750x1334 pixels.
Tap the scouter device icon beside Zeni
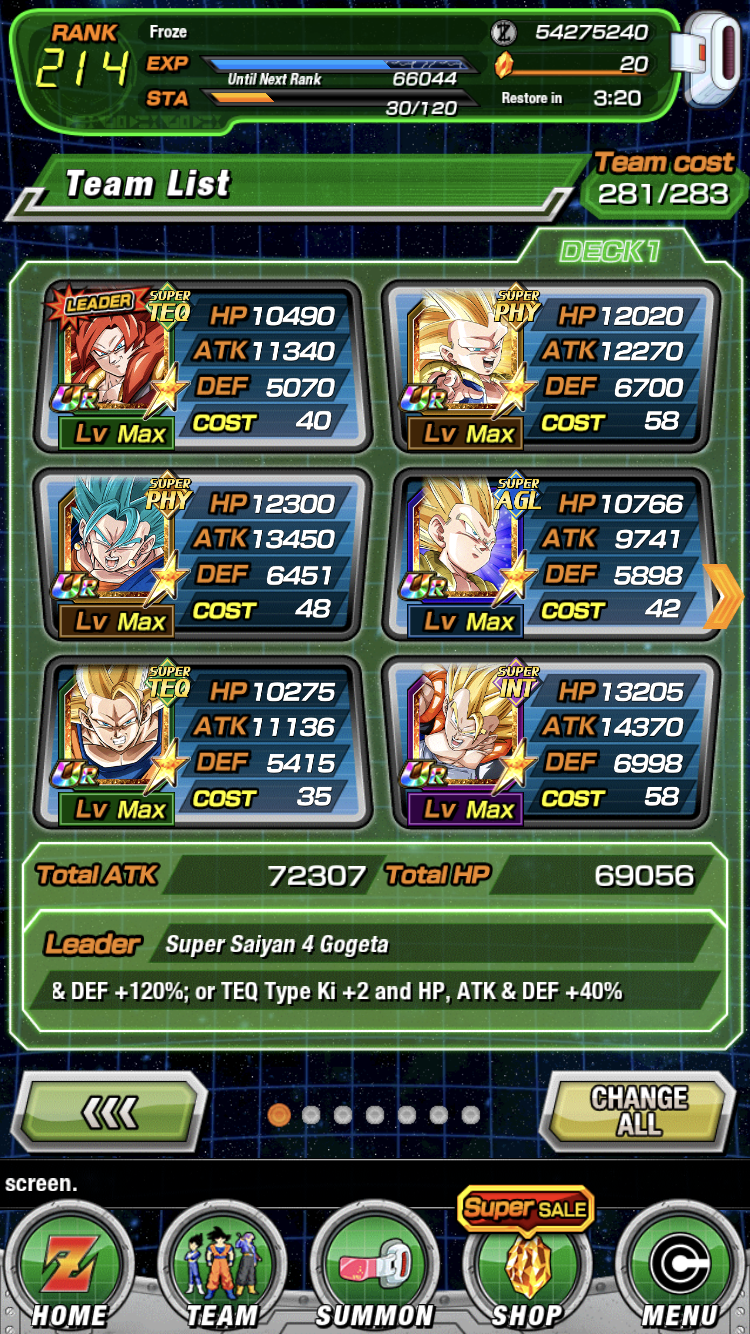point(710,58)
